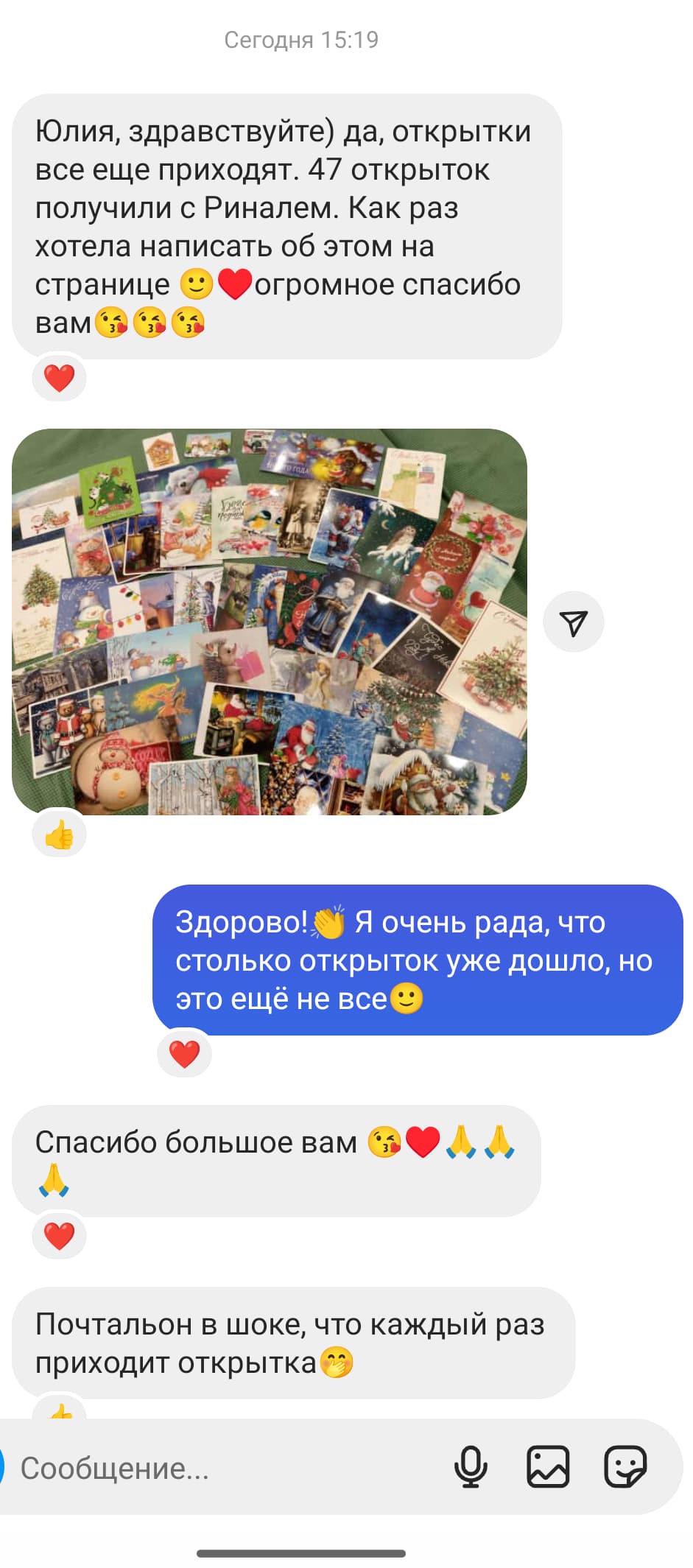Focus the Сообщение message field
The height and width of the screenshot is (1568, 693).
click(x=221, y=1468)
